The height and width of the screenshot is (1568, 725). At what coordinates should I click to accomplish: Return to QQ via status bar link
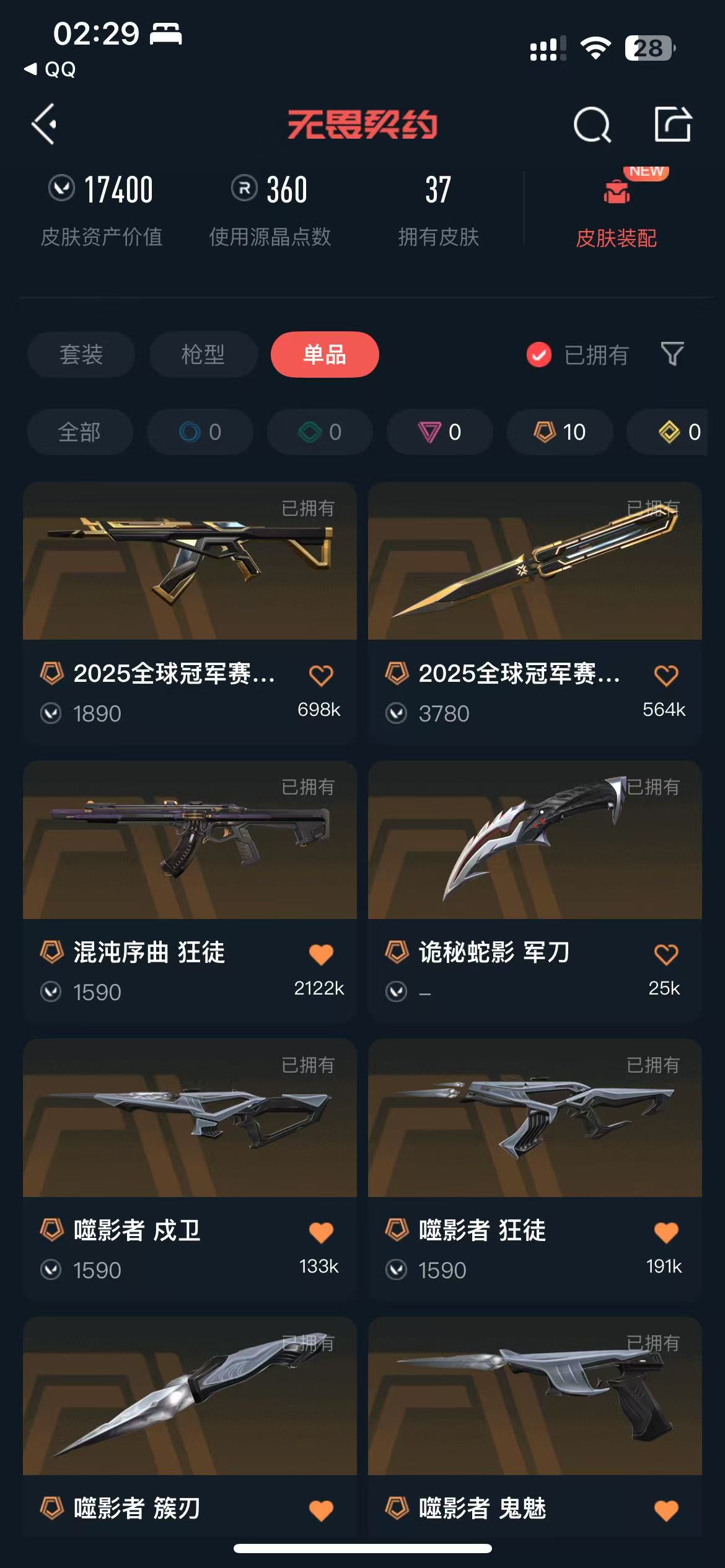click(x=51, y=69)
